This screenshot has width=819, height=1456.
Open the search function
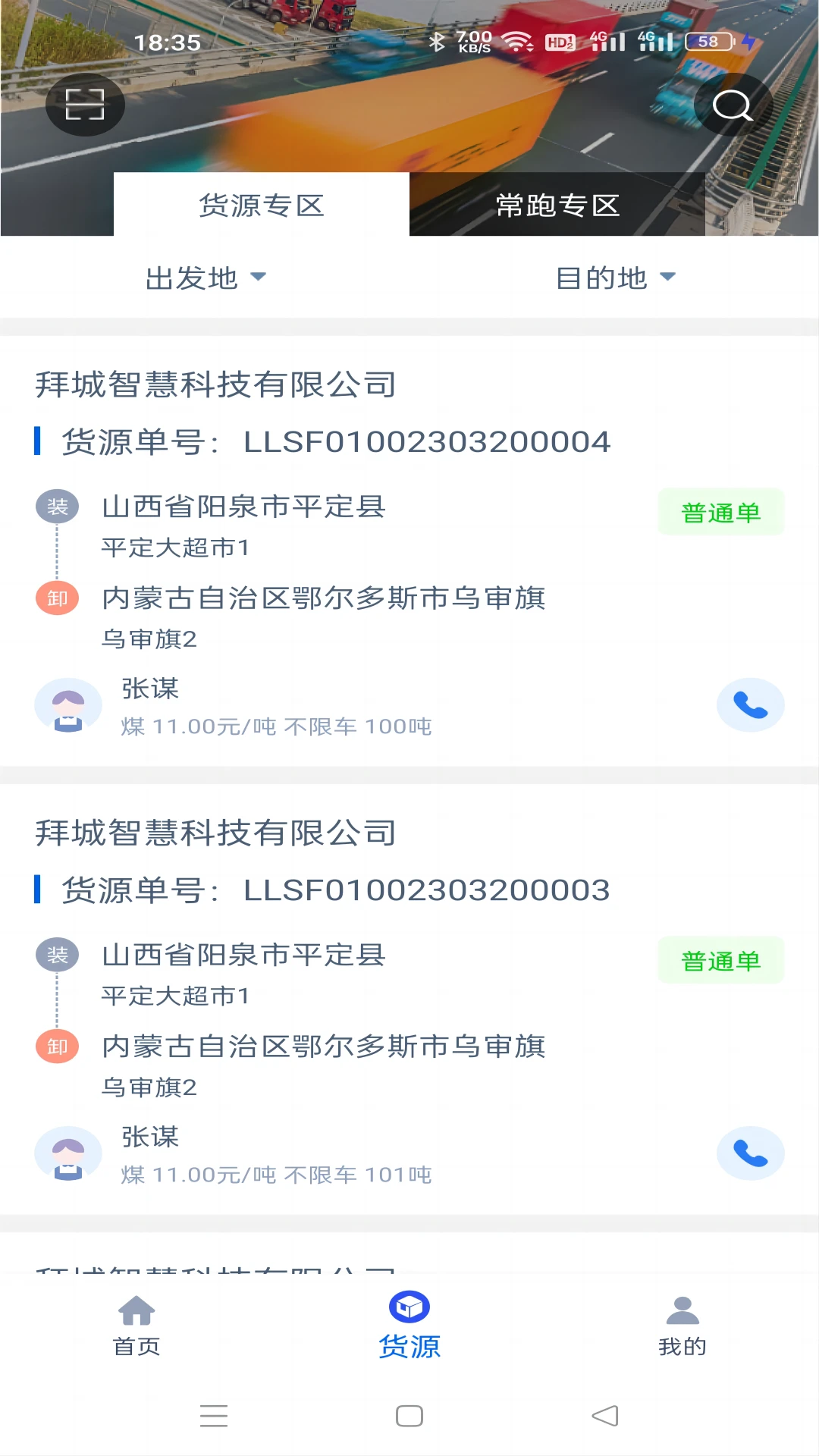point(732,105)
